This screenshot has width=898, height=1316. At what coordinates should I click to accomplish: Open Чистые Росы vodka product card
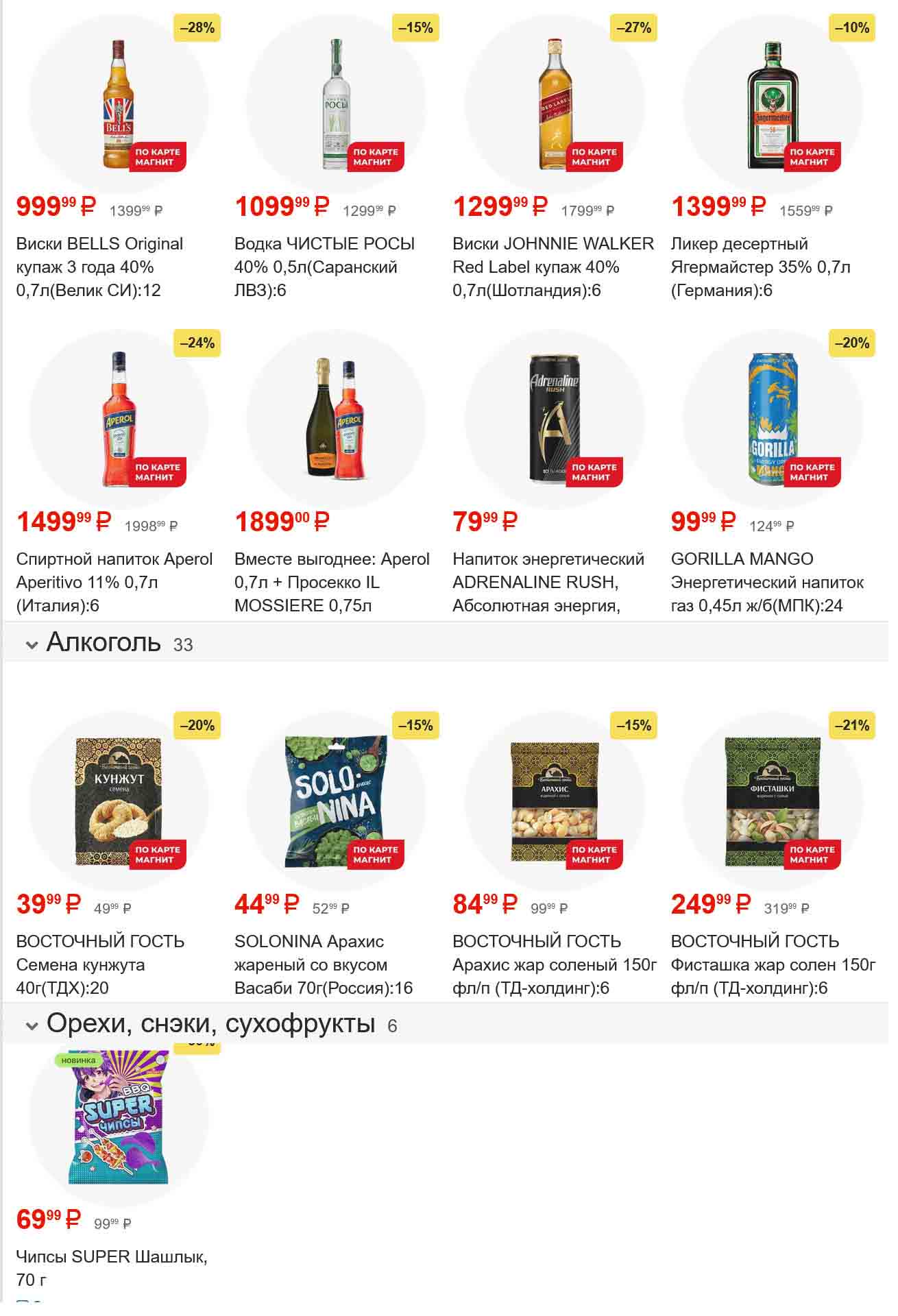336,104
